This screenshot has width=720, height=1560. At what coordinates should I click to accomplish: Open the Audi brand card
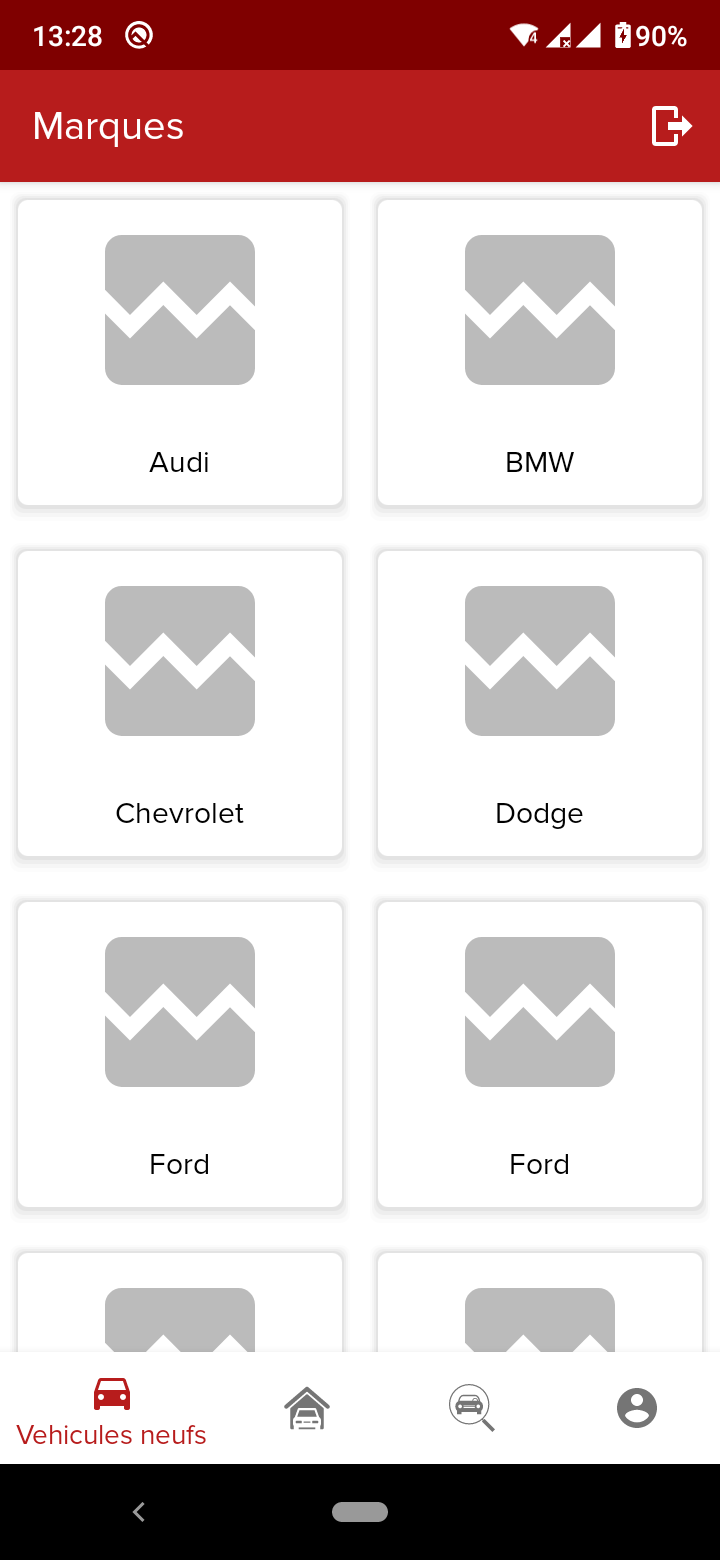180,353
